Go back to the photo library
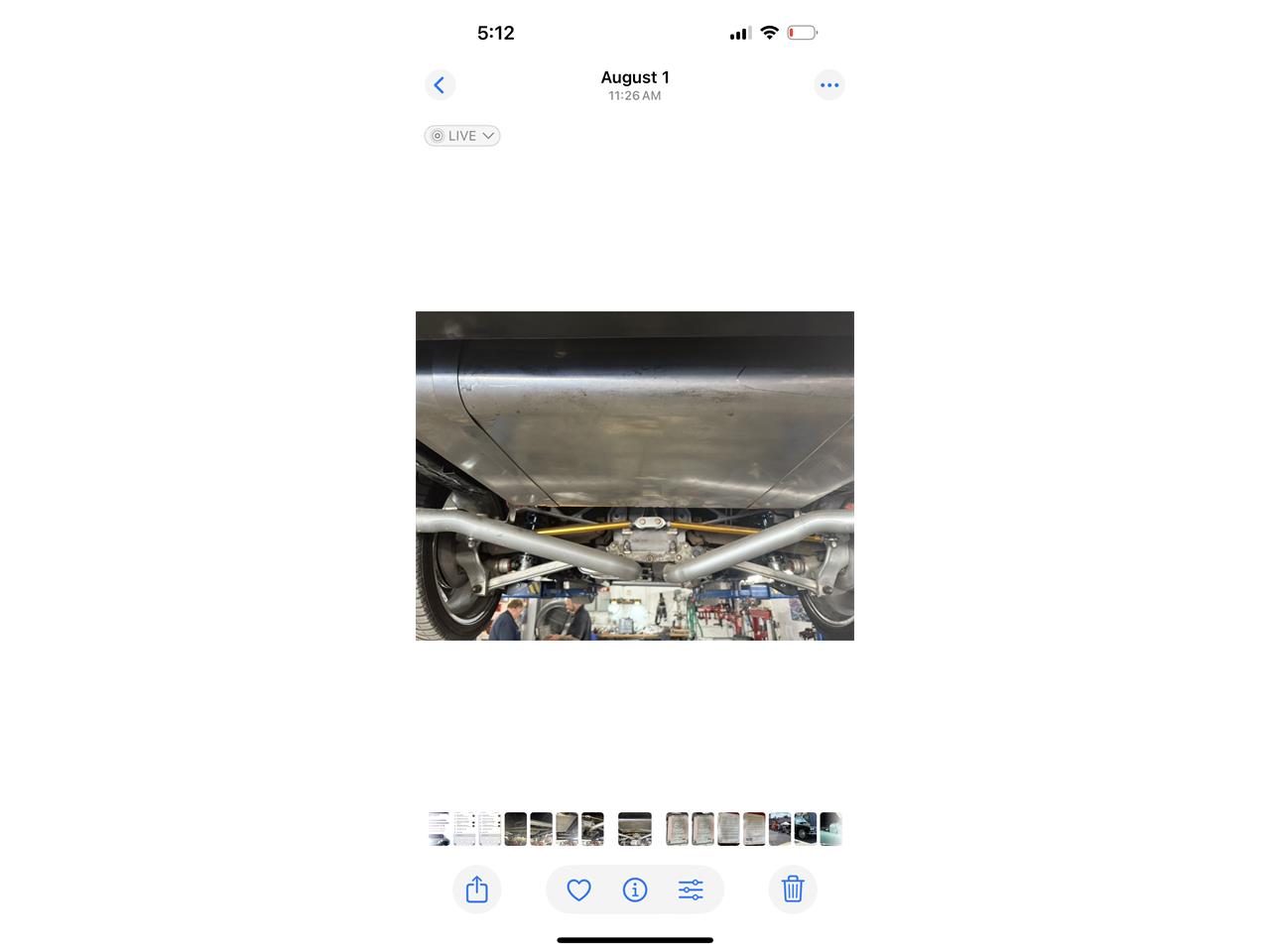1270x952 pixels. [x=440, y=85]
